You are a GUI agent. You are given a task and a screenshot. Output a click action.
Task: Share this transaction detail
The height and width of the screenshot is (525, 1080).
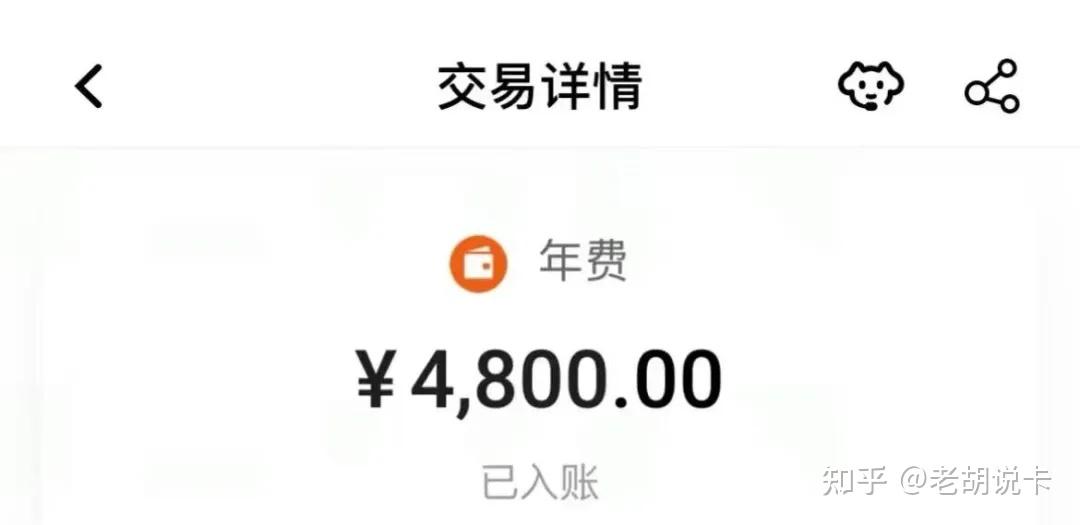coord(991,87)
